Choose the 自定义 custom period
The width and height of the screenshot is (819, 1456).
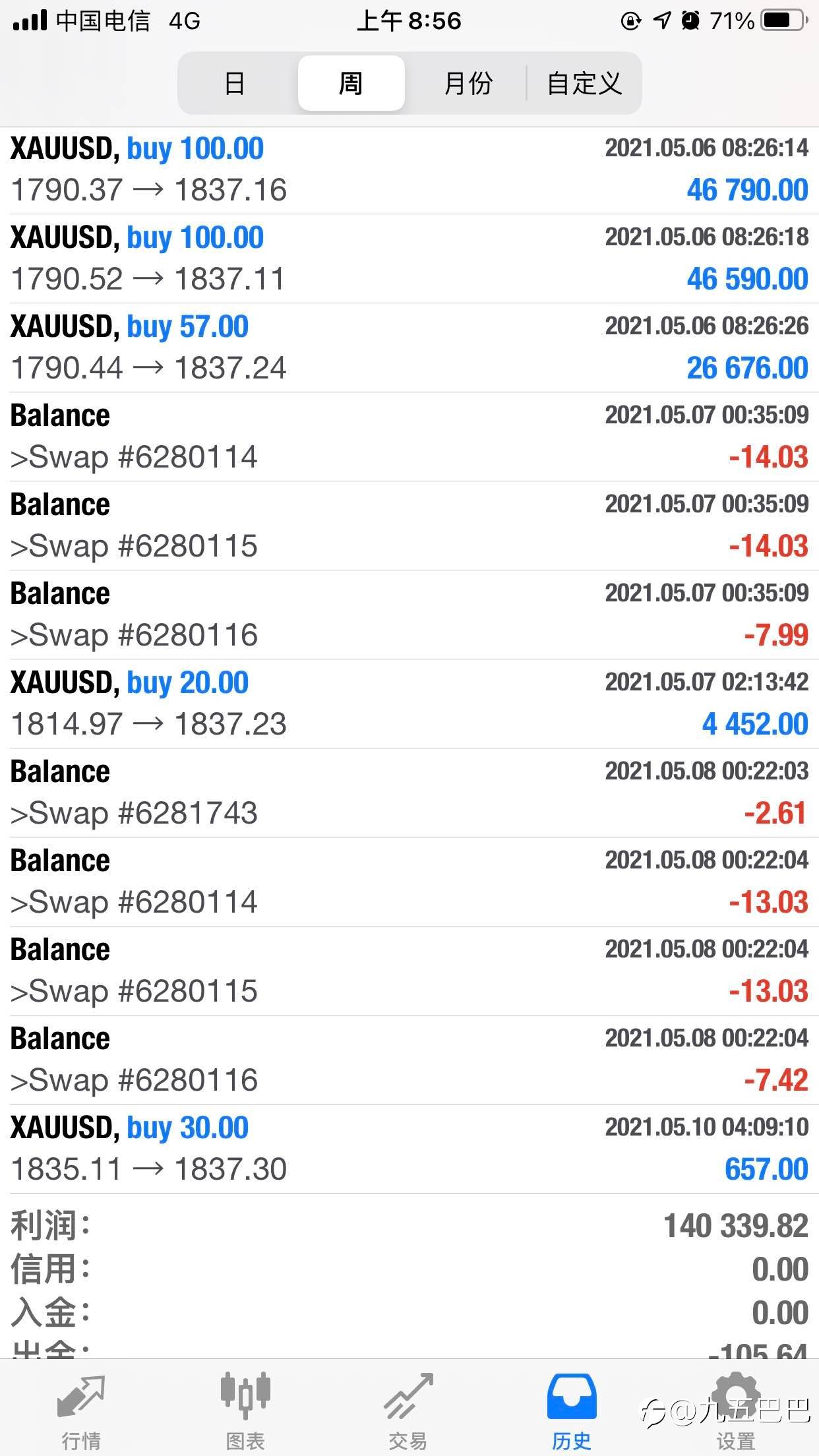pyautogui.click(x=584, y=84)
